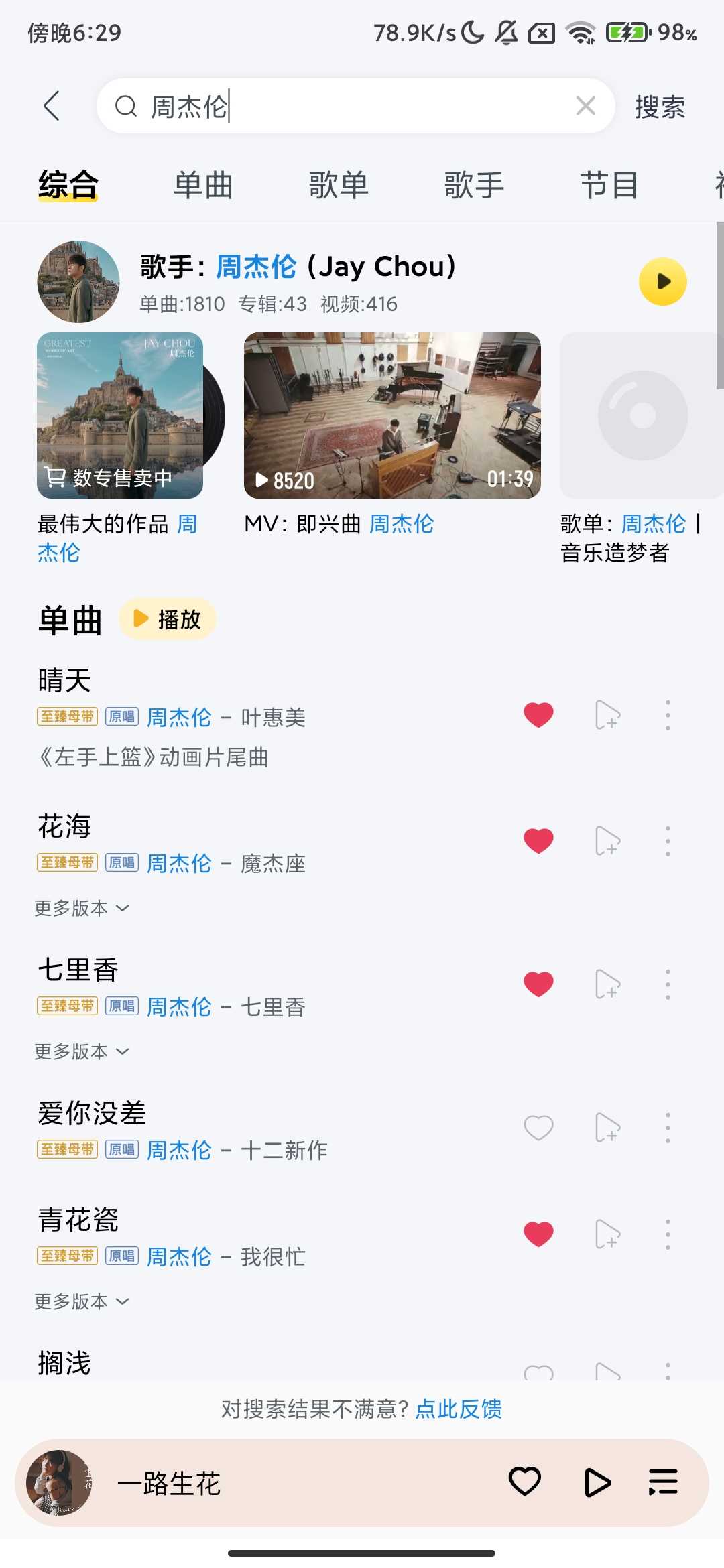
Task: Go back from the search page
Action: [52, 106]
